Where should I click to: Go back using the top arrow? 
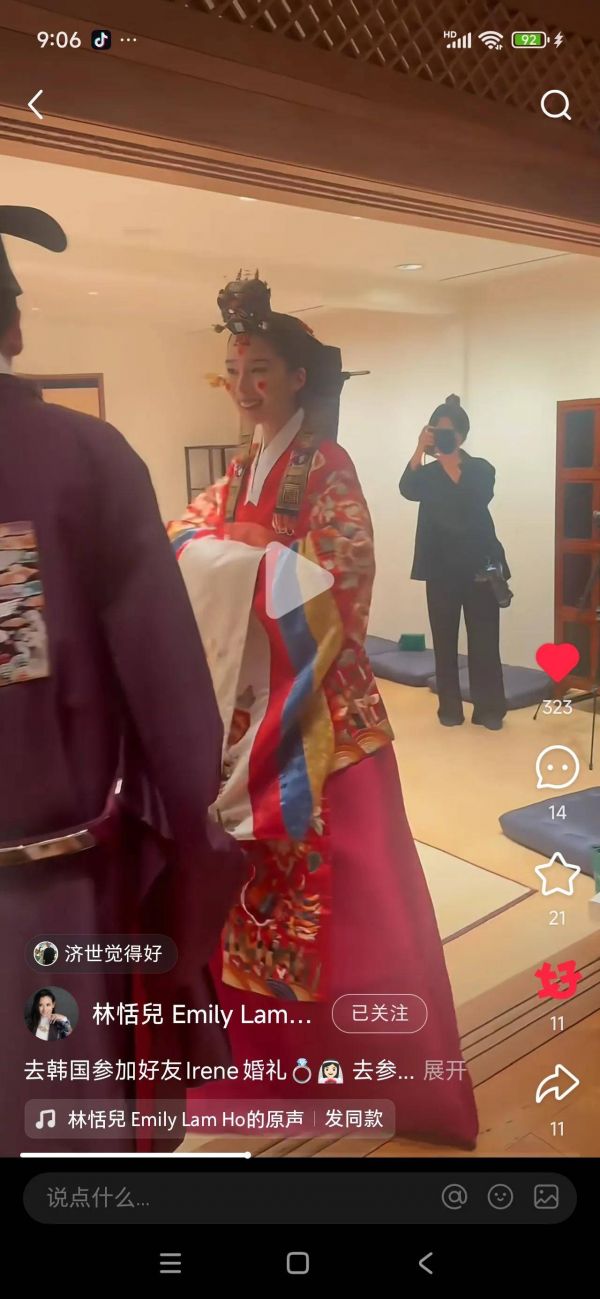[x=36, y=104]
